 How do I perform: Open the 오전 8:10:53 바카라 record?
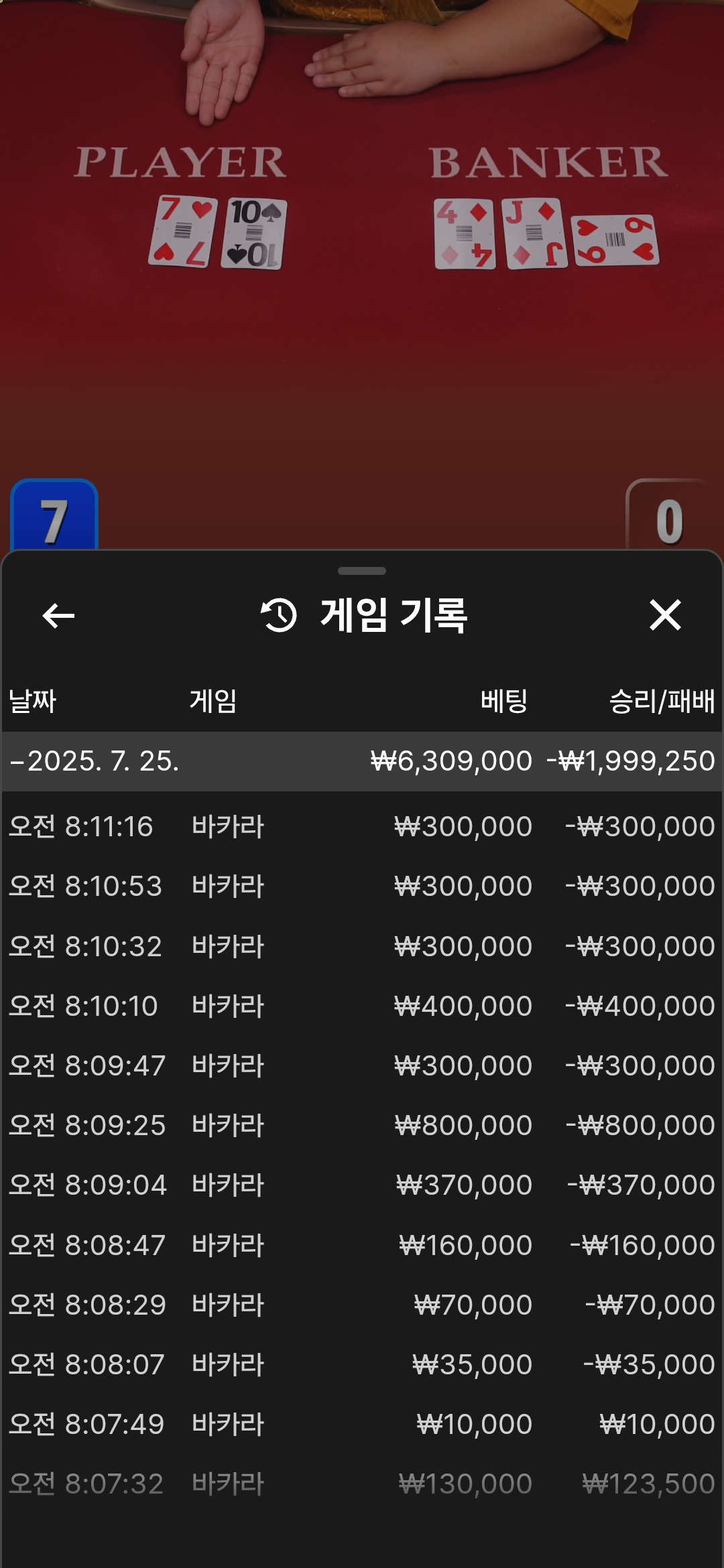click(x=362, y=886)
